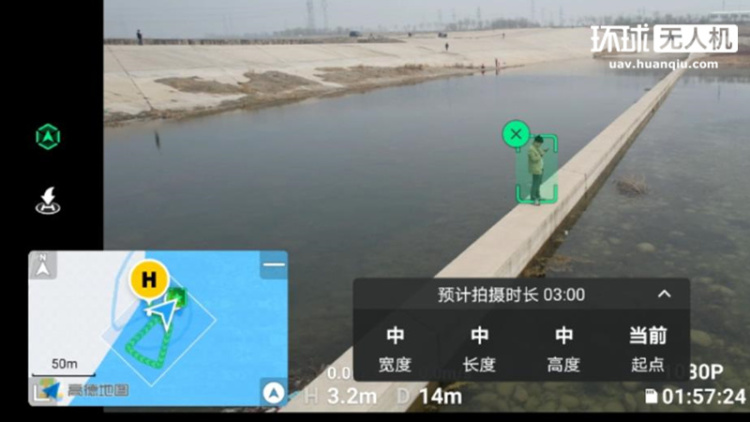Open the intelligent flight mode icon
Viewport: 750px width, 422px height.
(x=48, y=137)
